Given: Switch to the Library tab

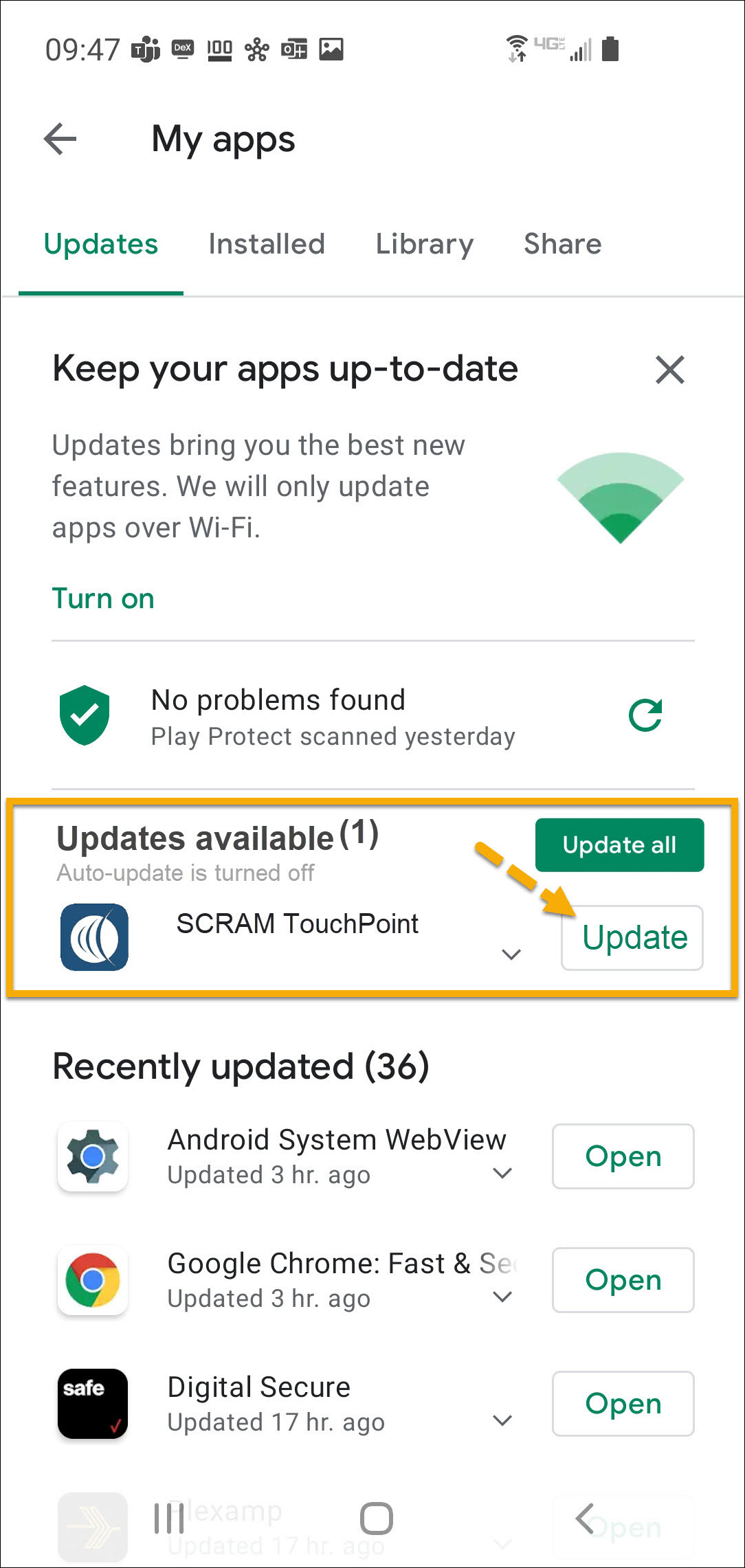Looking at the screenshot, I should point(424,244).
